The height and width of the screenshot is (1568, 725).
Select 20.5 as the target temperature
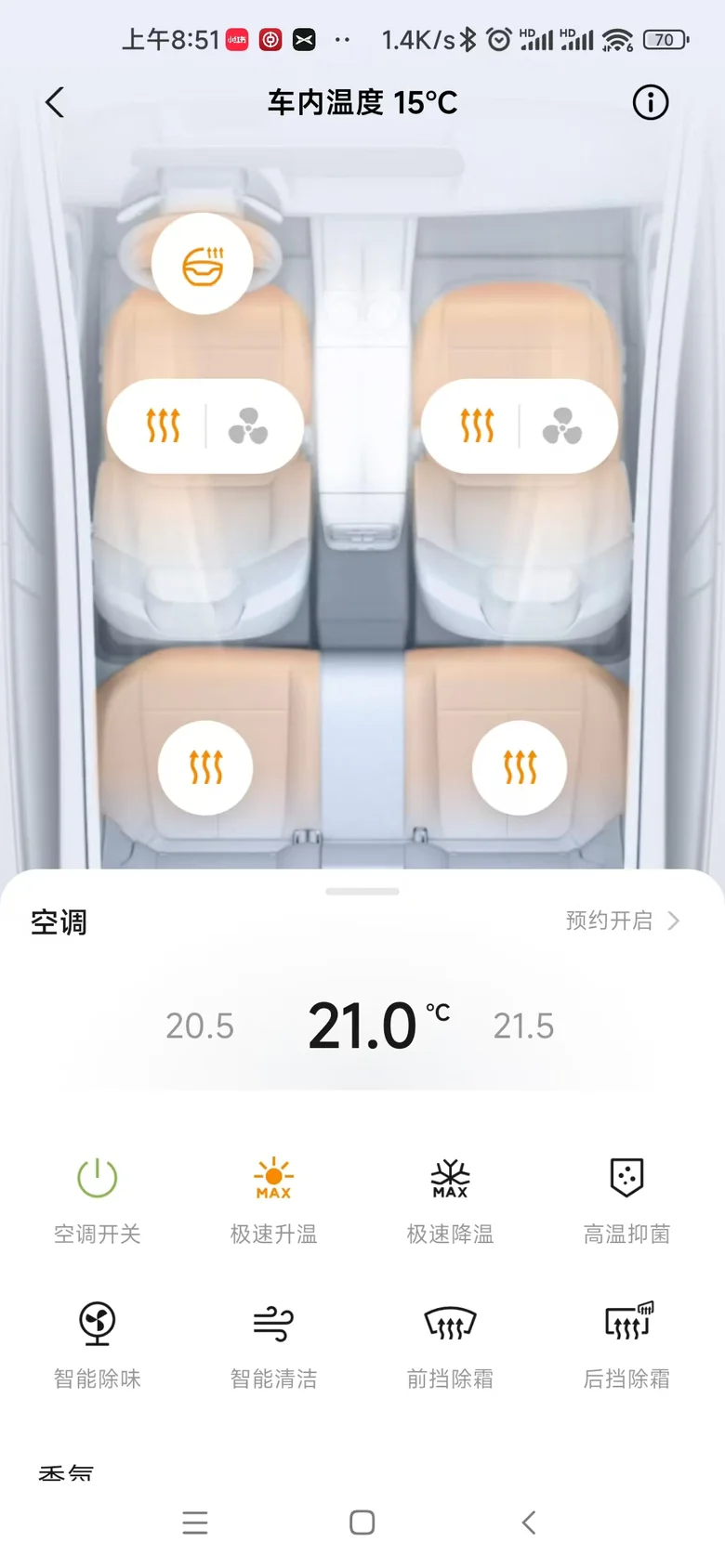click(200, 1026)
